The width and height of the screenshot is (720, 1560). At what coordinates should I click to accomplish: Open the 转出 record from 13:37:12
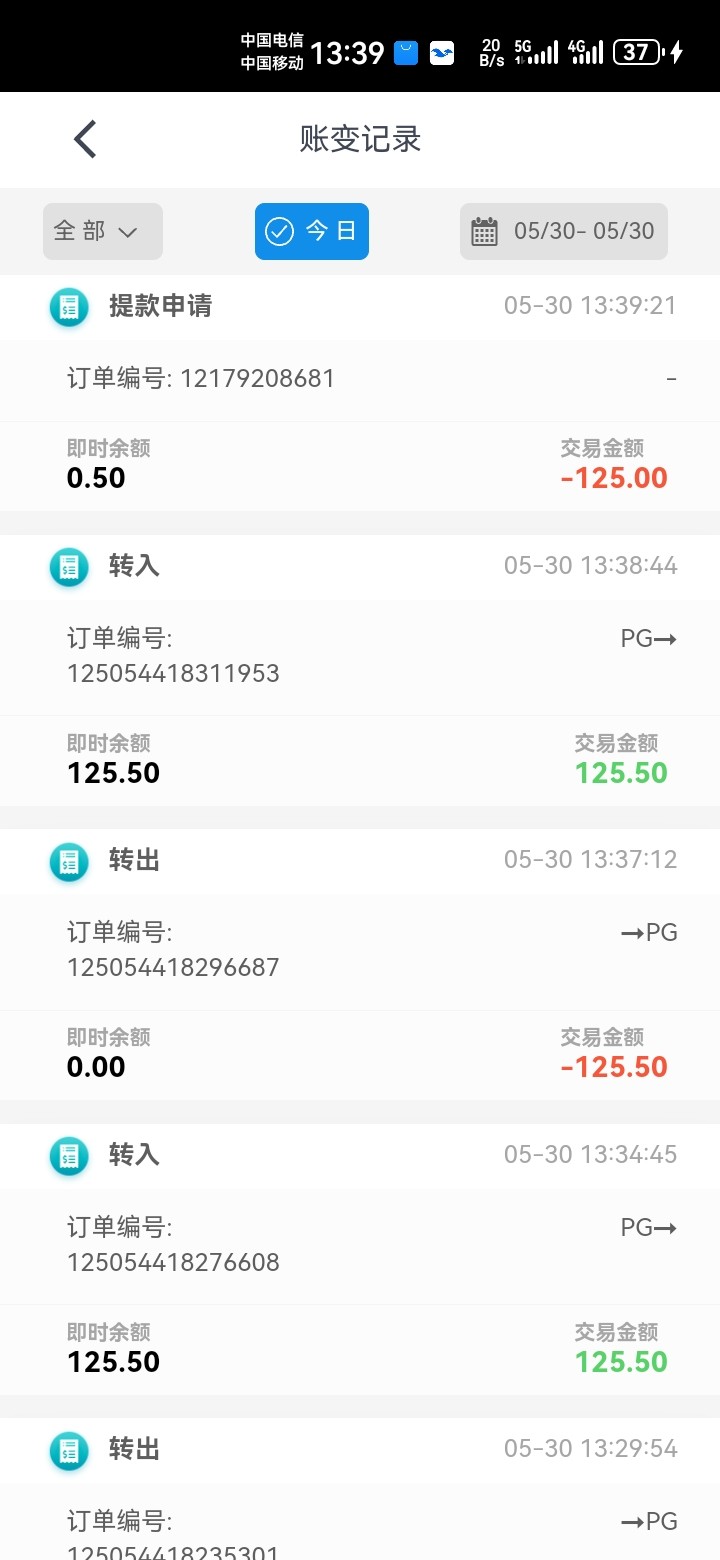(x=360, y=962)
